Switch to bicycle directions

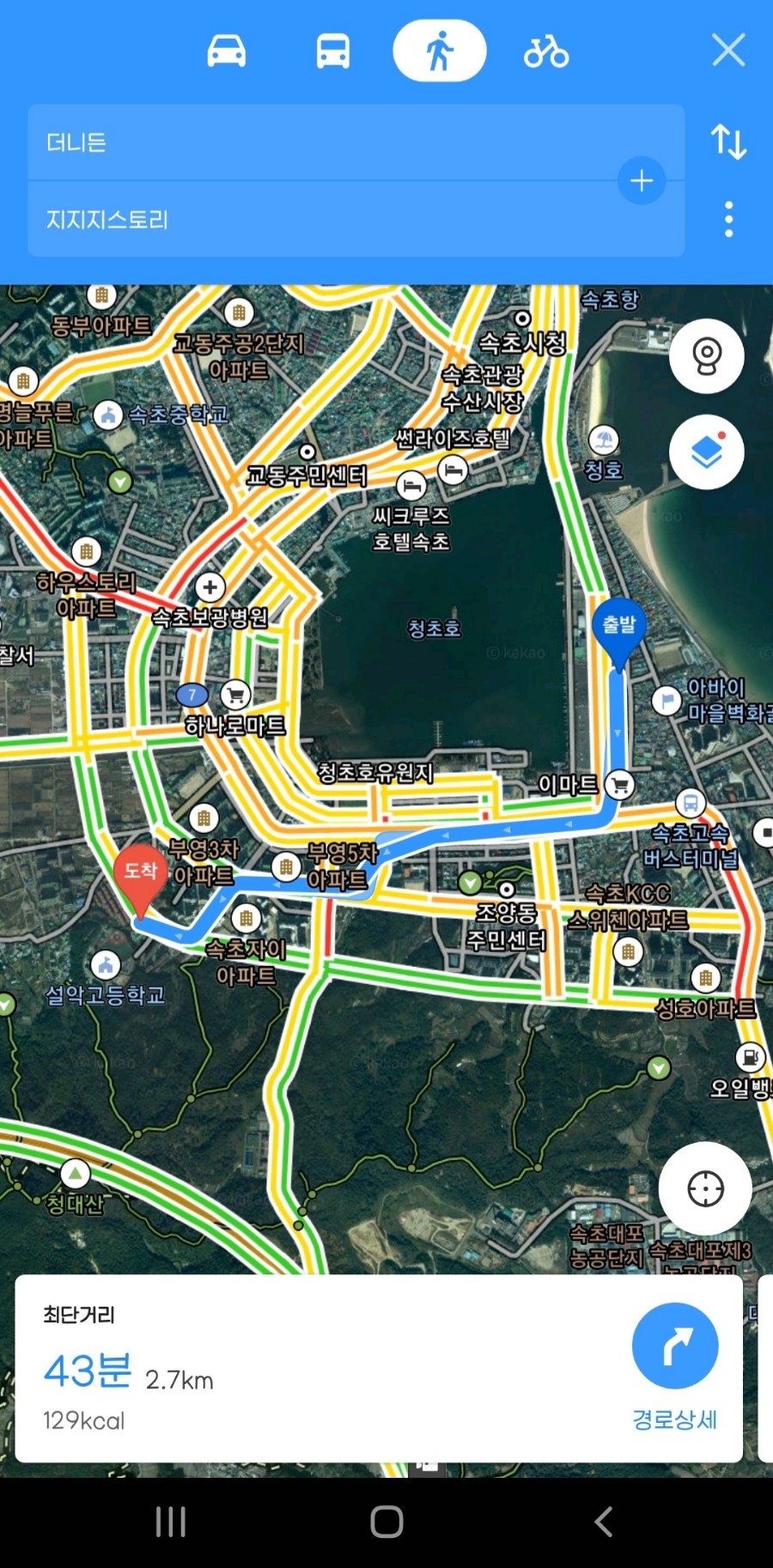coord(546,52)
